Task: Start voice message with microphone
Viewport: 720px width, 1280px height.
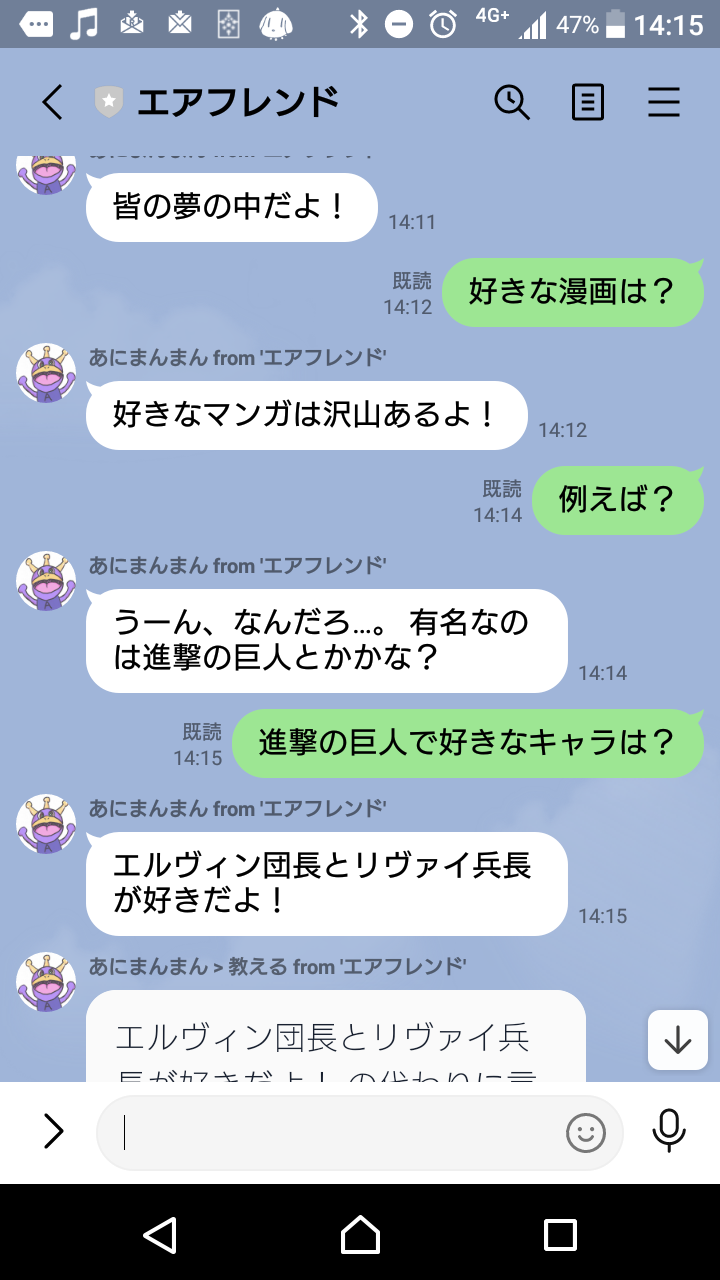Action: 668,1132
